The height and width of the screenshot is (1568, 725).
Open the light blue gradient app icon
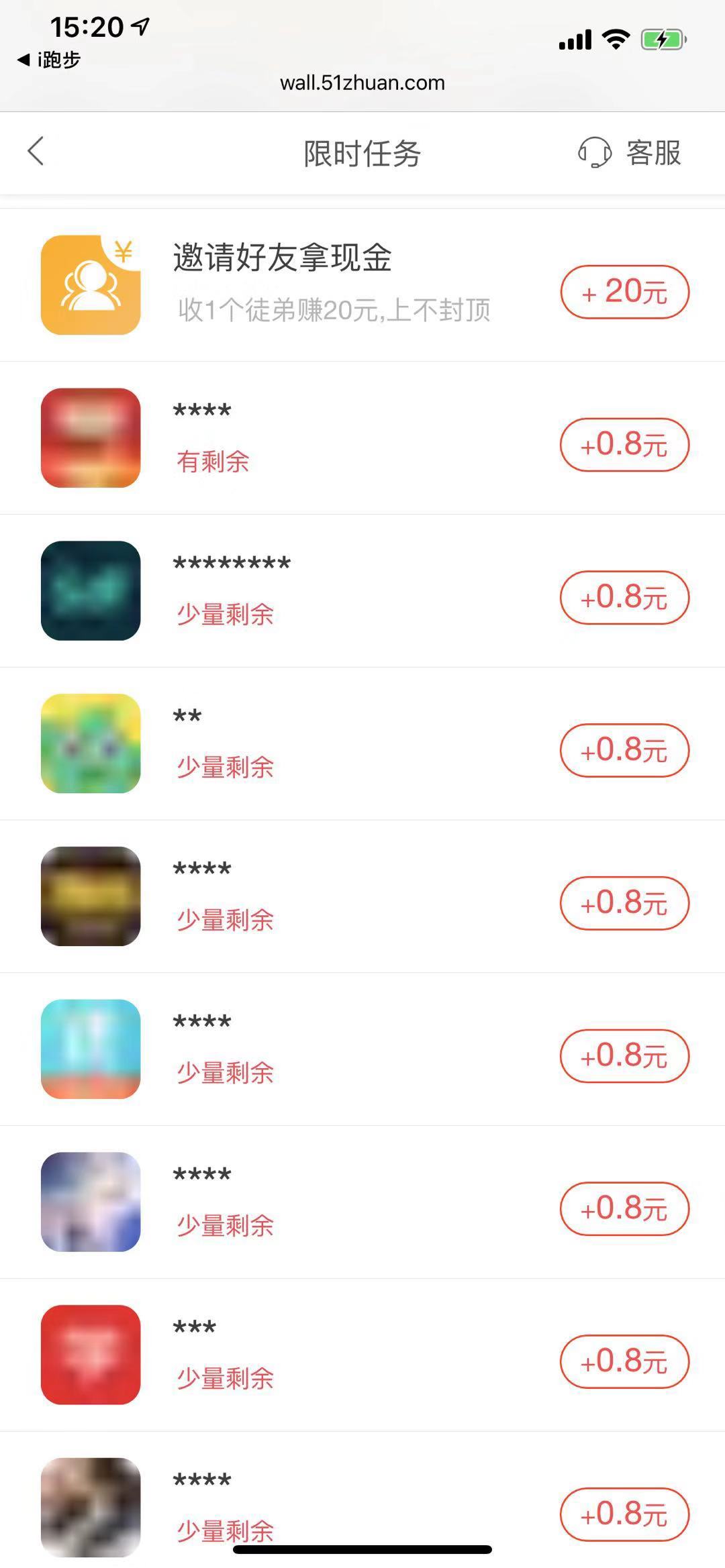click(x=92, y=1047)
